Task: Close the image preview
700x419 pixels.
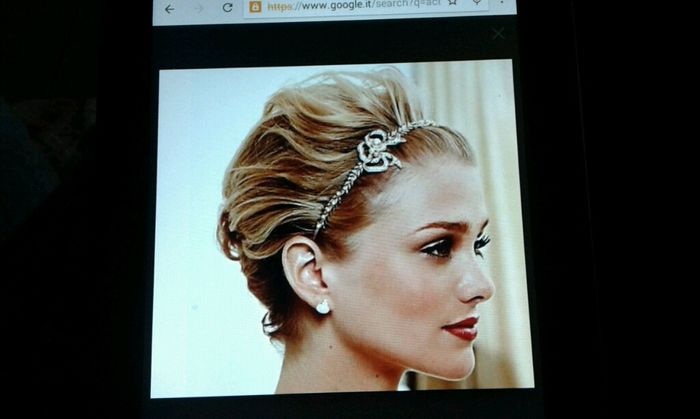Action: coord(498,34)
